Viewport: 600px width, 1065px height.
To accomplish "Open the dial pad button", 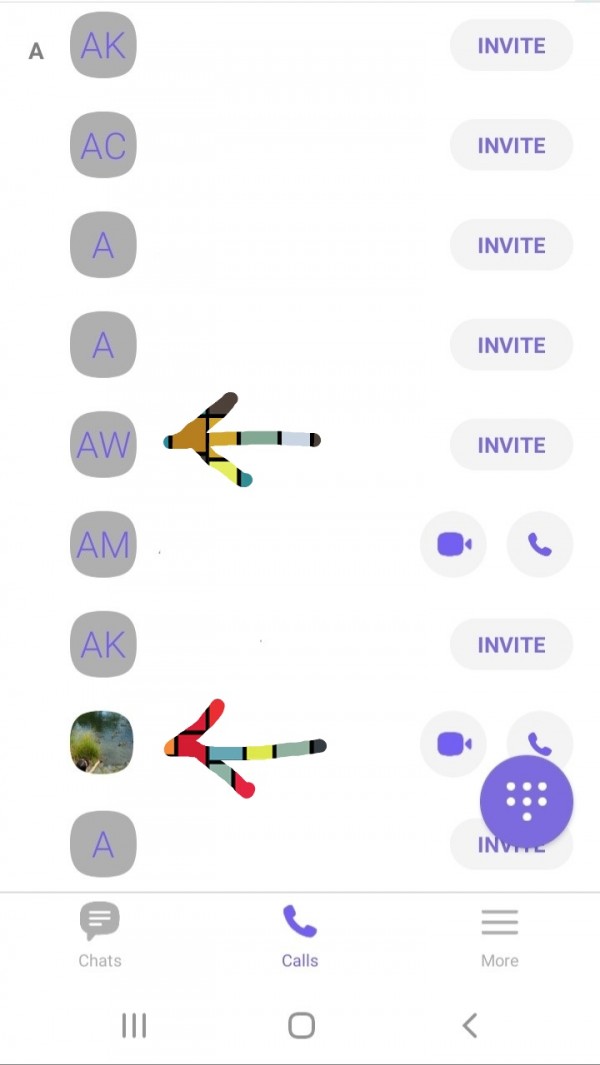I will [x=526, y=801].
